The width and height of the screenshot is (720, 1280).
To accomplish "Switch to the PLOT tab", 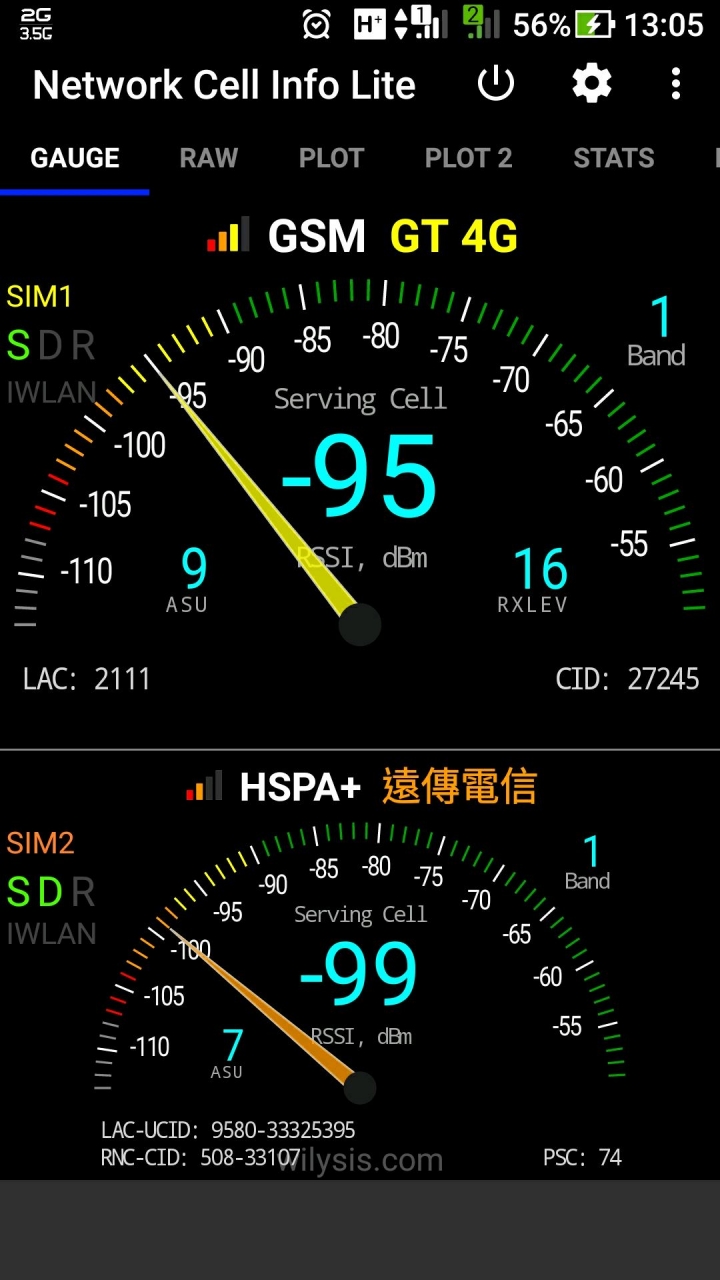I will pos(331,158).
